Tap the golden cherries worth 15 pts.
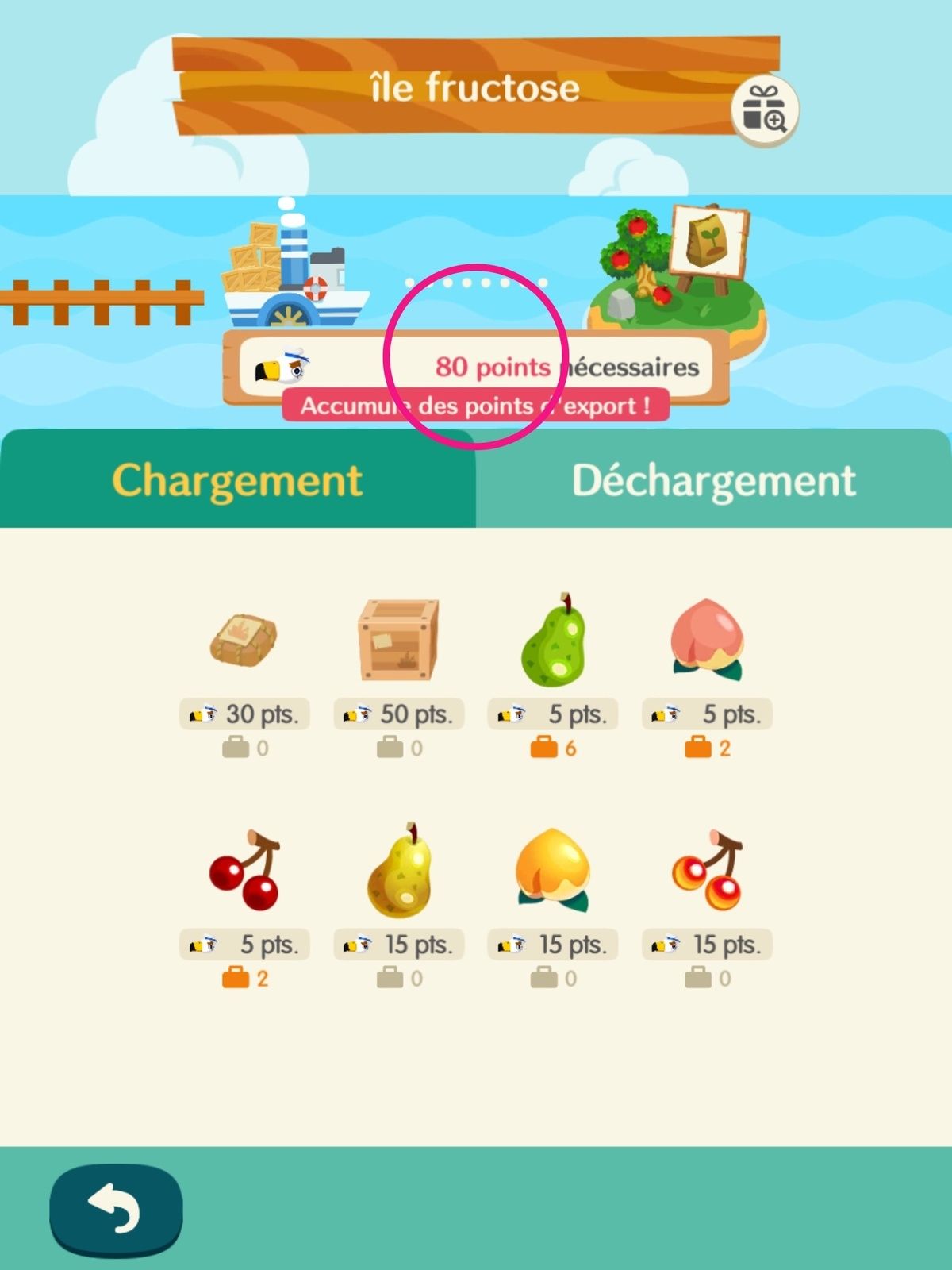The height and width of the screenshot is (1270, 952). click(x=707, y=871)
